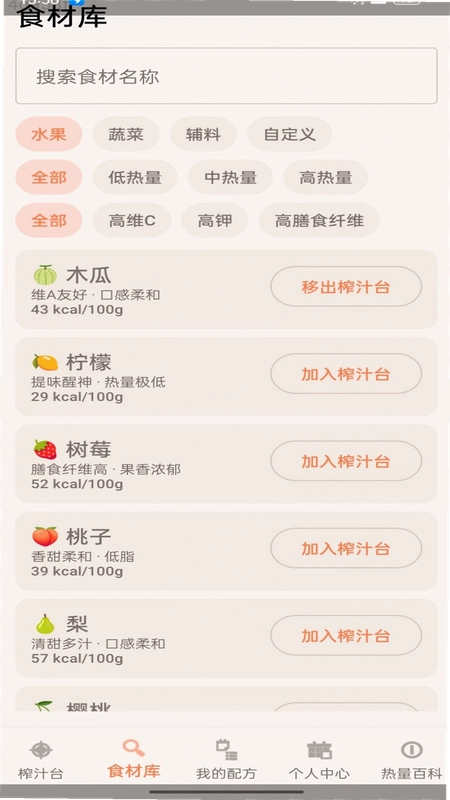
Task: Add 柠檬 to the juicing station
Action: point(346,374)
